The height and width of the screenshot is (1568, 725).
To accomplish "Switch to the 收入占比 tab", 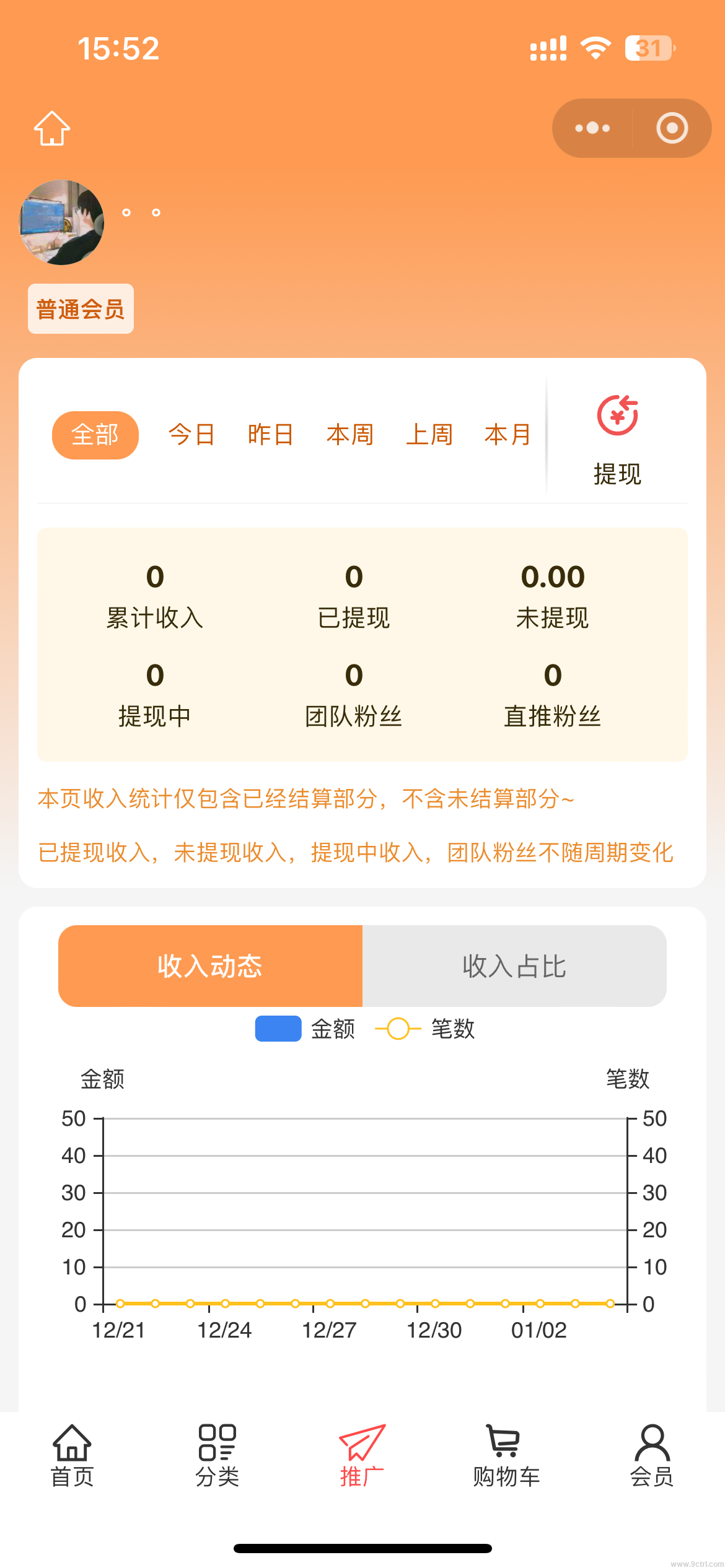I will click(x=514, y=966).
